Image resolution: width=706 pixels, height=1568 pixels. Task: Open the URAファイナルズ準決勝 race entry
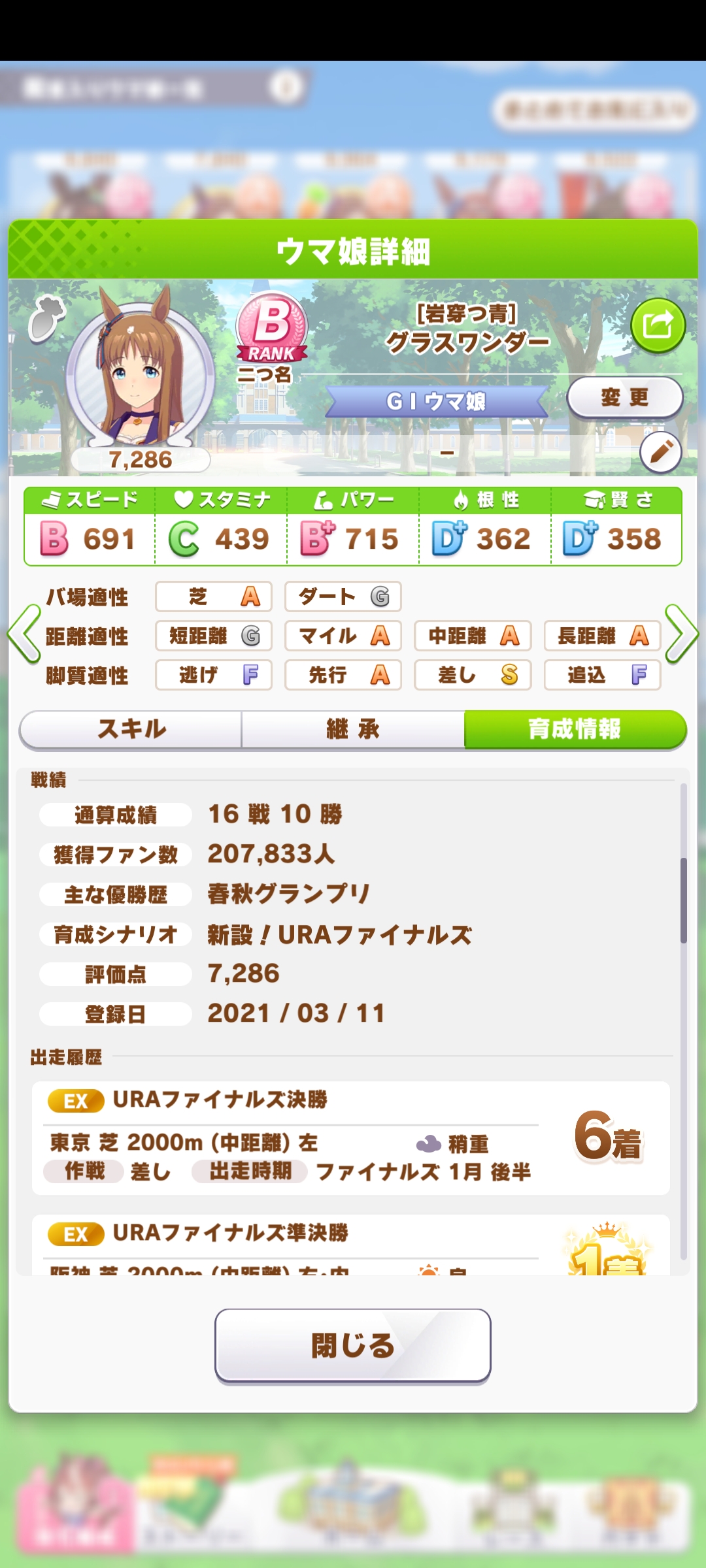pyautogui.click(x=350, y=1245)
